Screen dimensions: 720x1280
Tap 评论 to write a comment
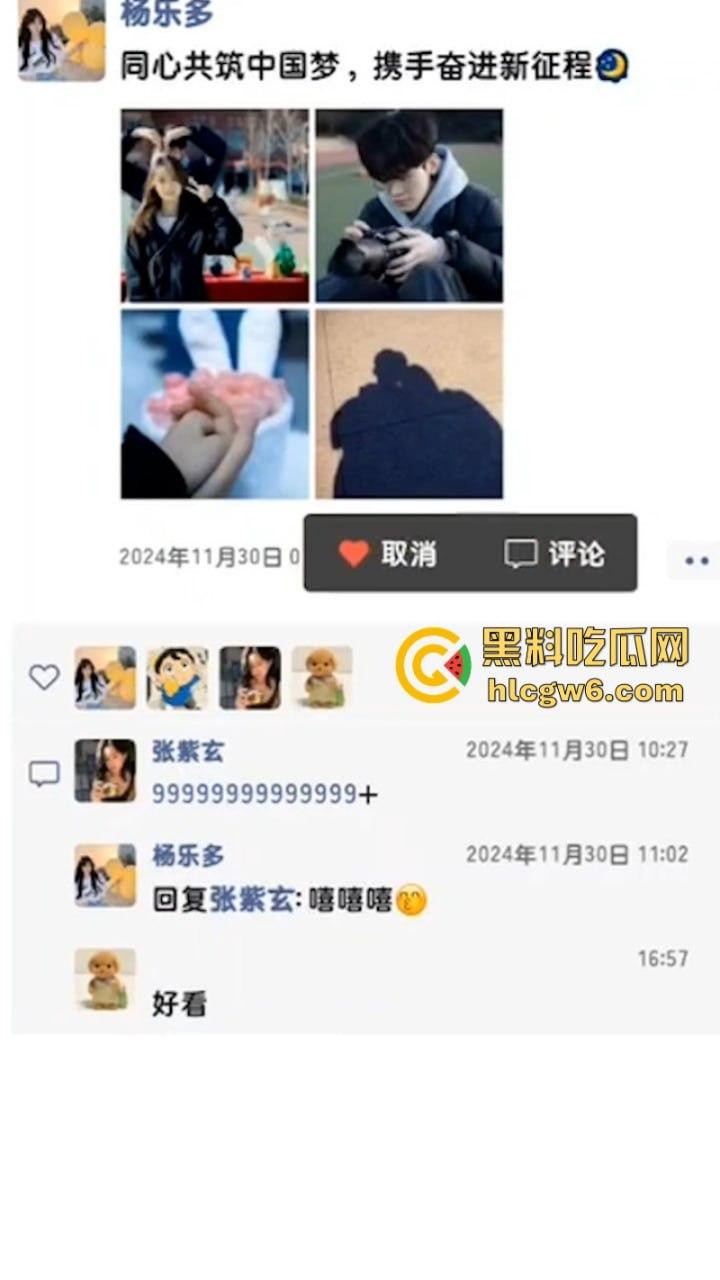click(555, 554)
